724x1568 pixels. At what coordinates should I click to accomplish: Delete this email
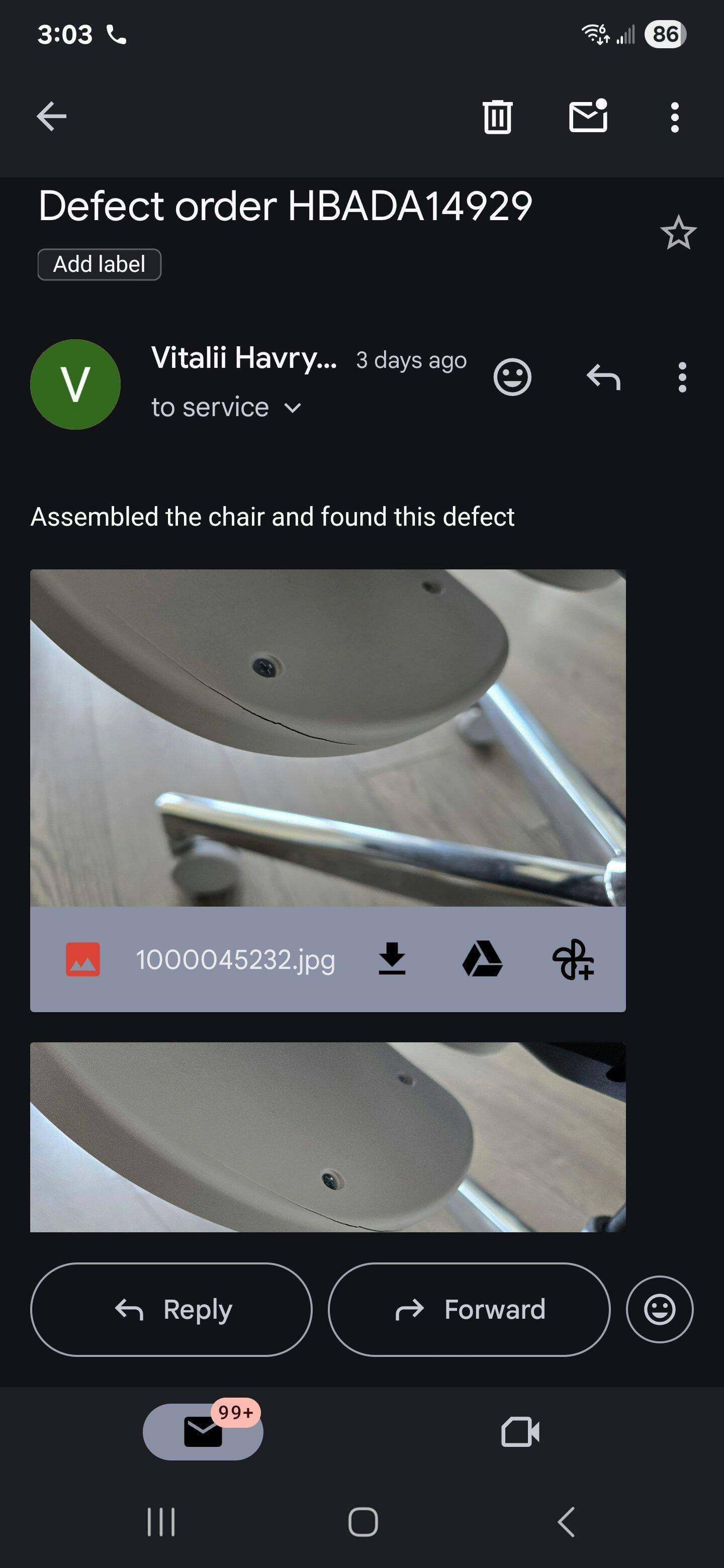click(497, 116)
